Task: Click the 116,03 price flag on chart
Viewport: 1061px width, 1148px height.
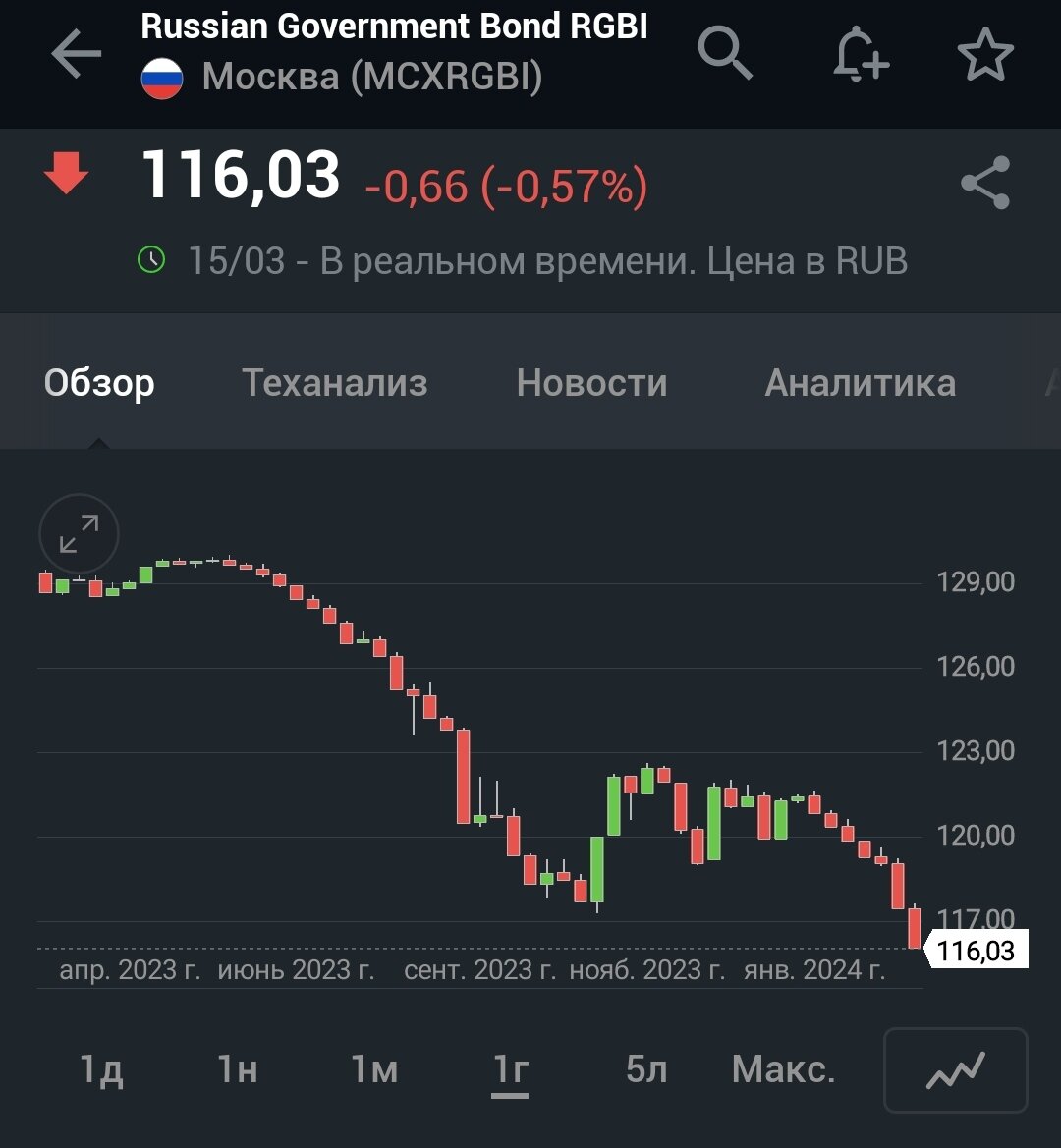Action: 975,950
